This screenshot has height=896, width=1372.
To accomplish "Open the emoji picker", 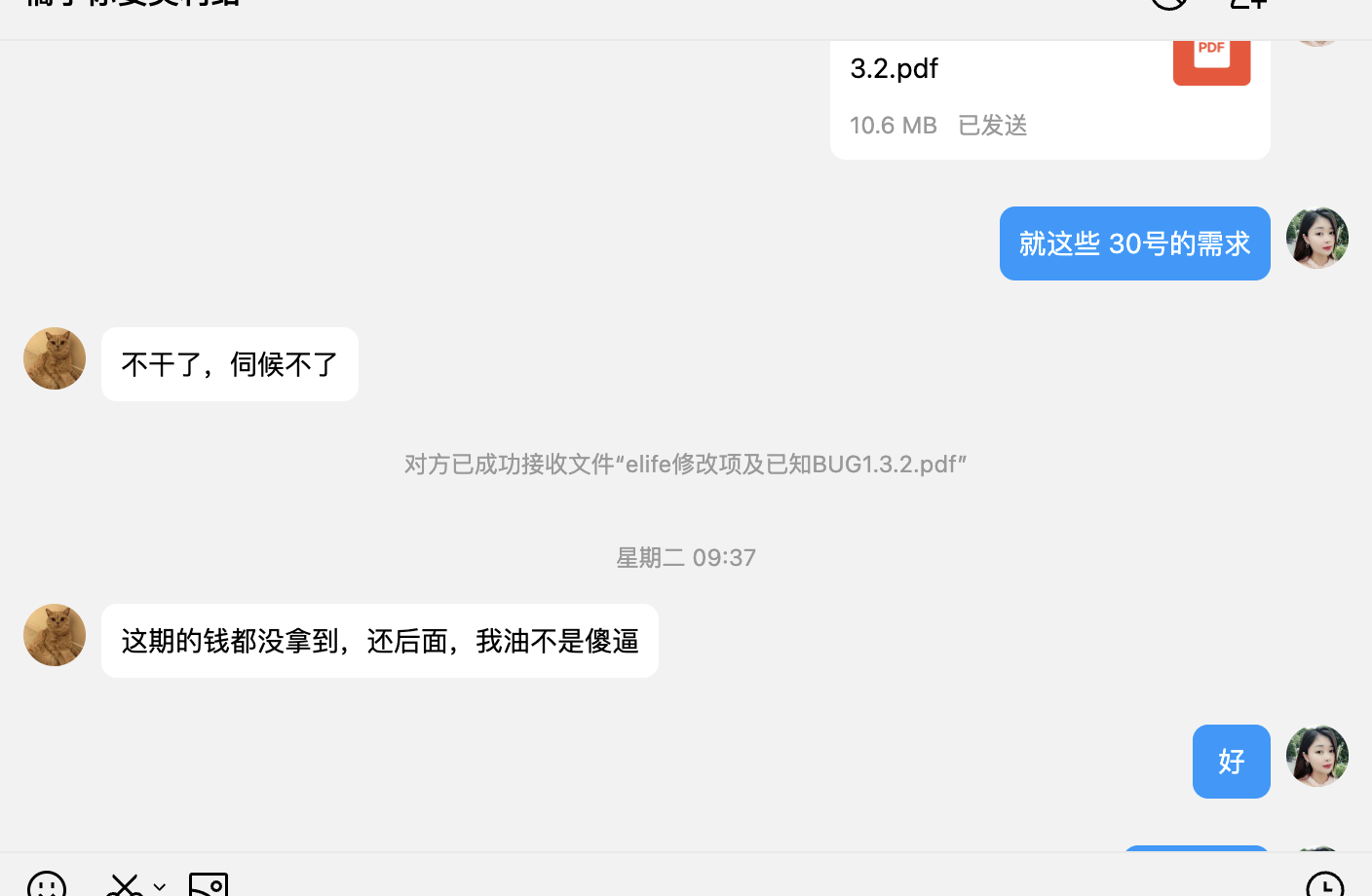I will tap(47, 884).
